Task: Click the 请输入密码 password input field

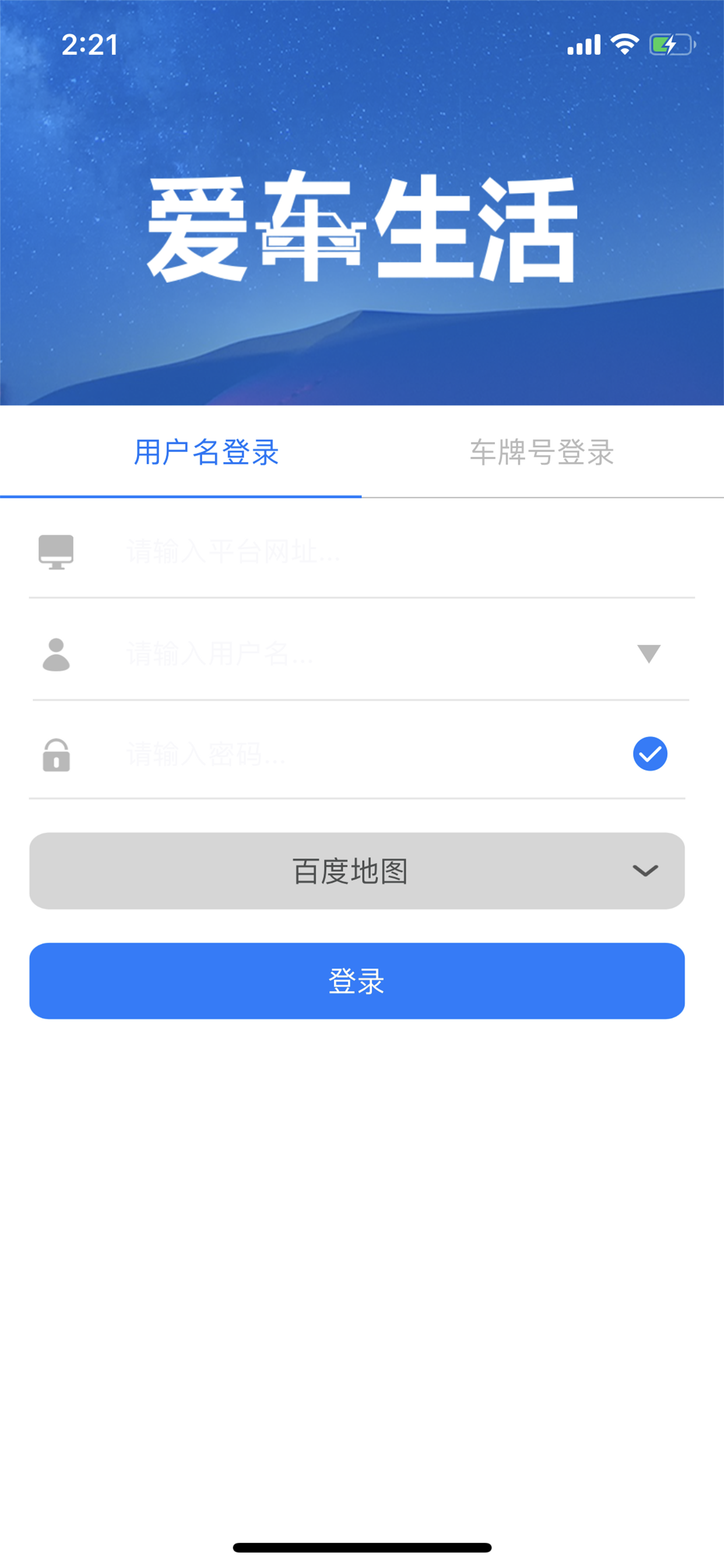Action: (x=304, y=755)
